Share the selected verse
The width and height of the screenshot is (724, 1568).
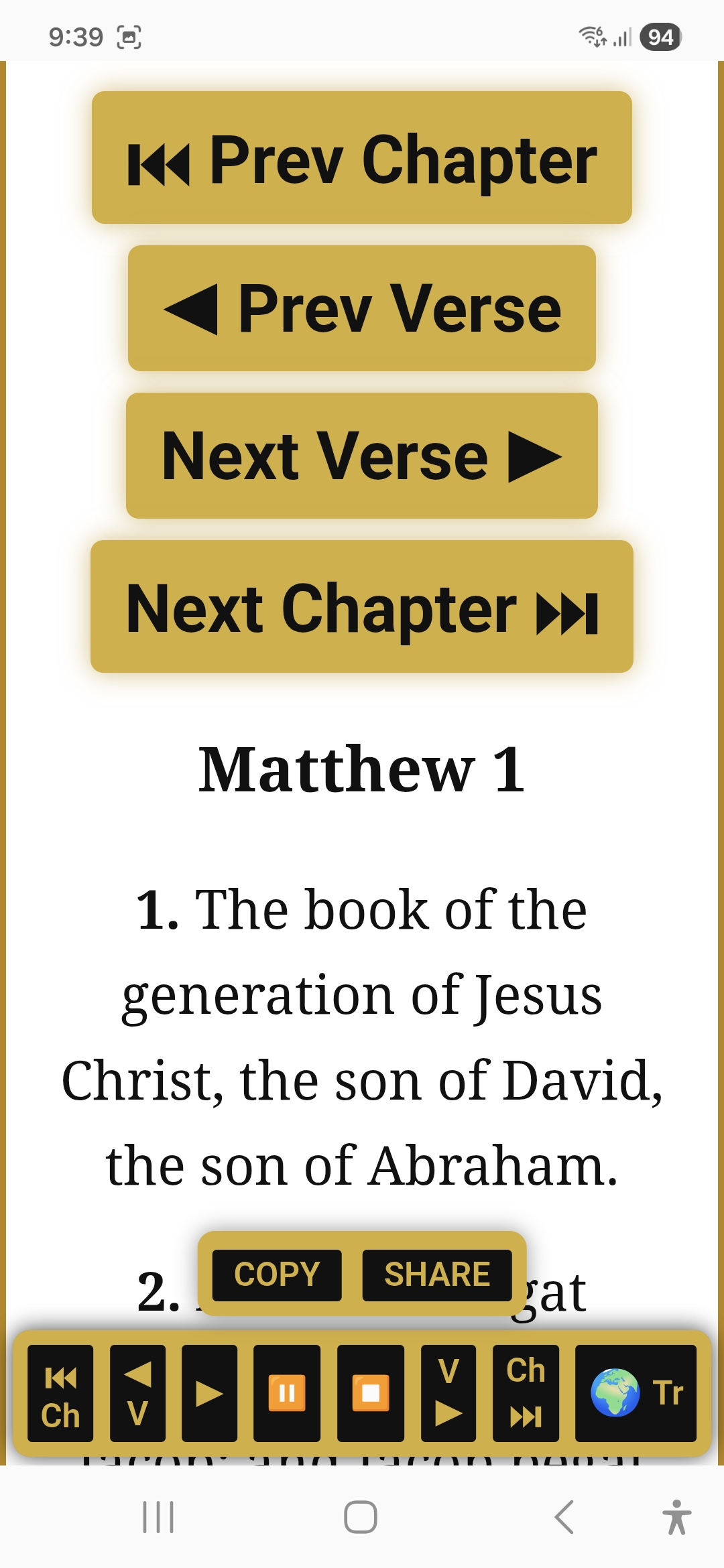pyautogui.click(x=437, y=1275)
